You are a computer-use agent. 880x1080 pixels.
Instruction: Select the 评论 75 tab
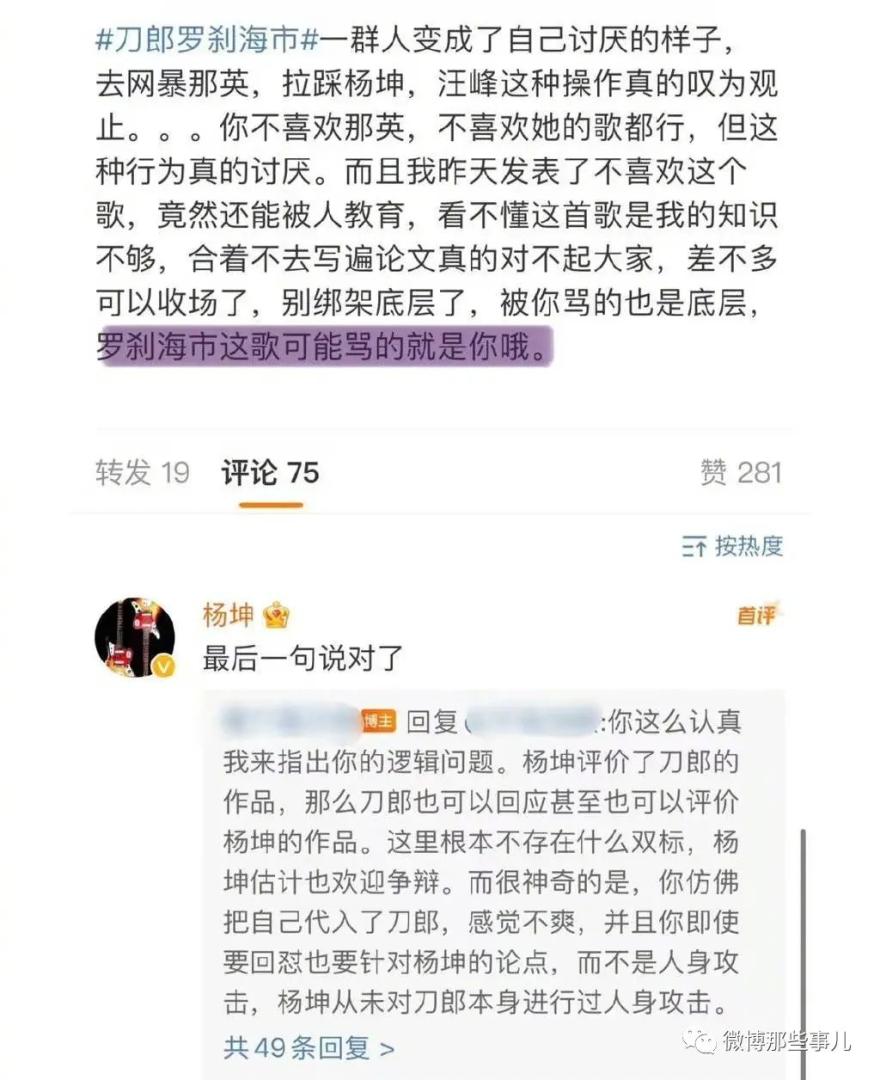pyautogui.click(x=270, y=472)
